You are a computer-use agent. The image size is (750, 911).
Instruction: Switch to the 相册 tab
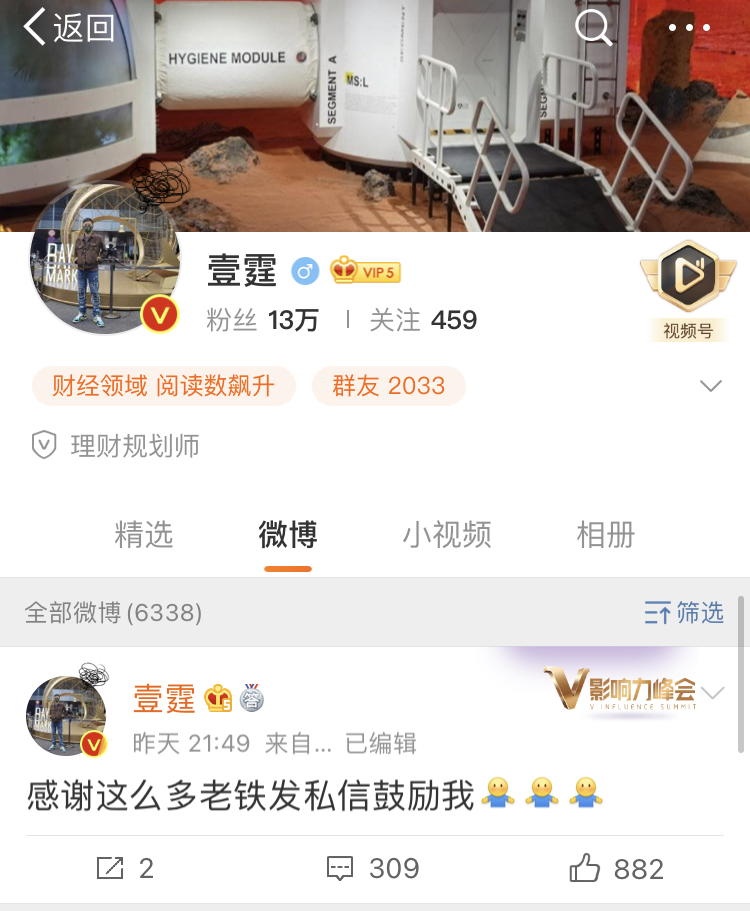(x=604, y=536)
